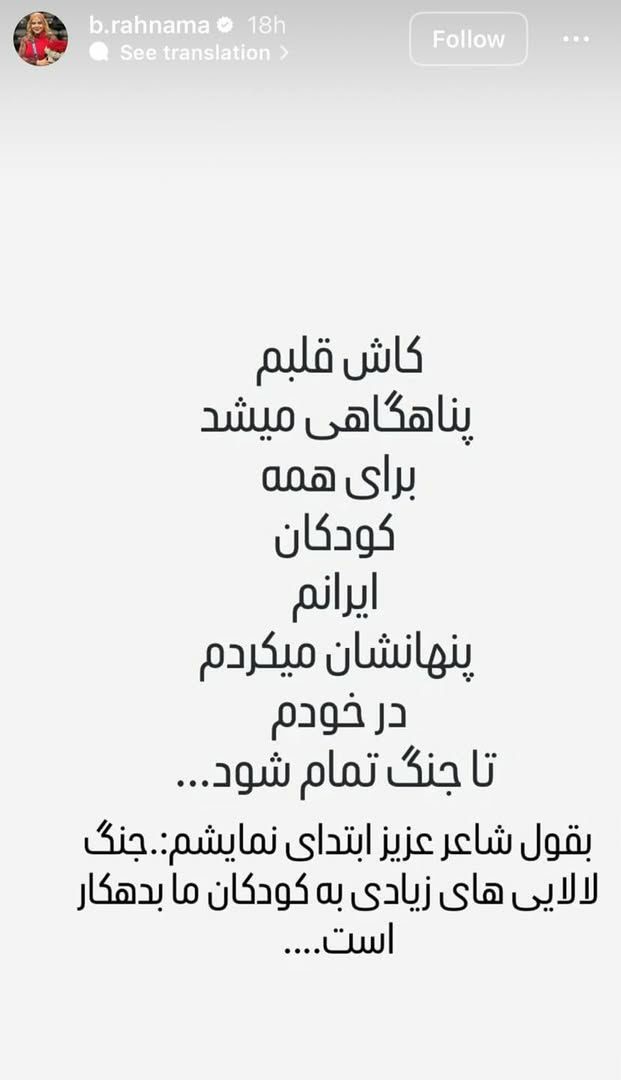This screenshot has width=621, height=1080.
Task: Open b.rahnama's profile picture
Action: click(40, 39)
